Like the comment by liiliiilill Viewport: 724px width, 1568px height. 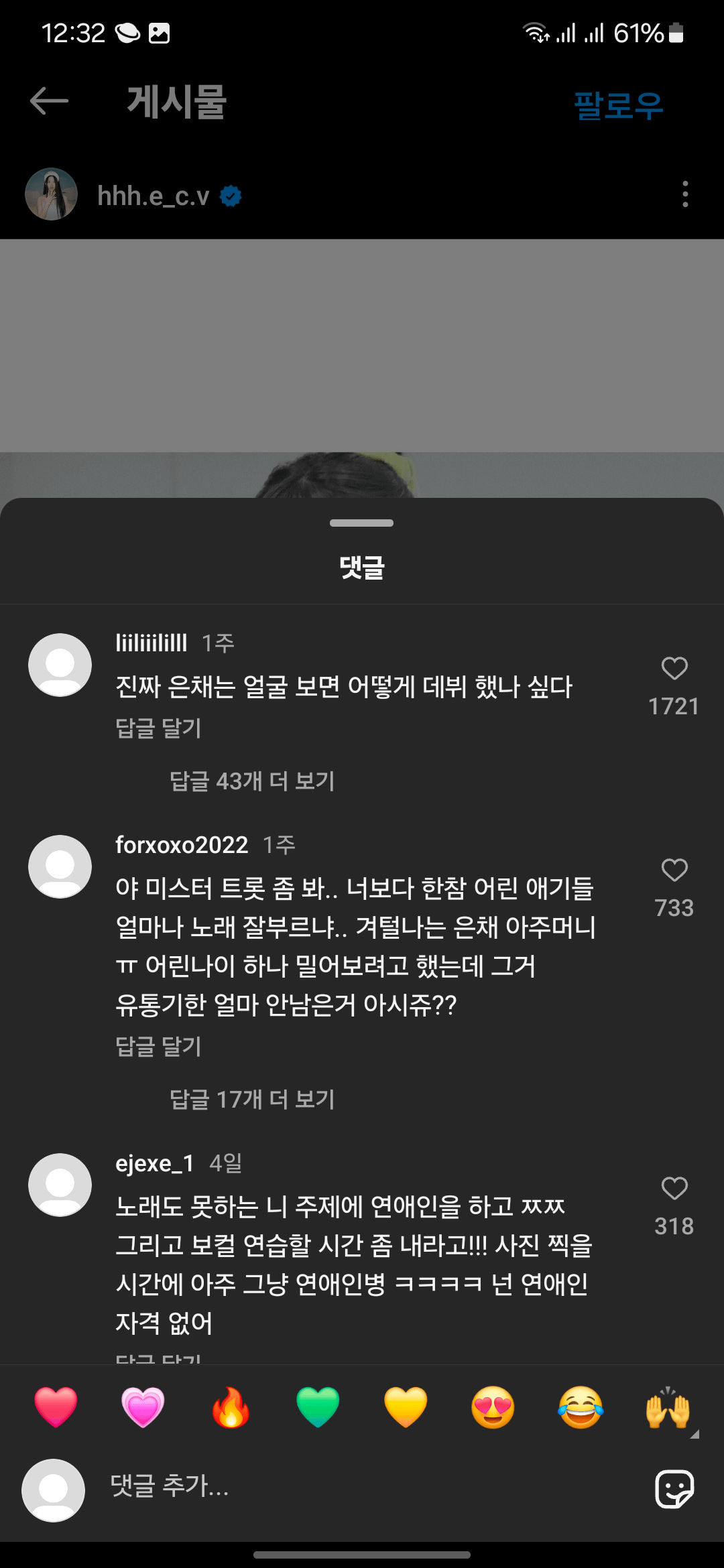click(x=674, y=669)
